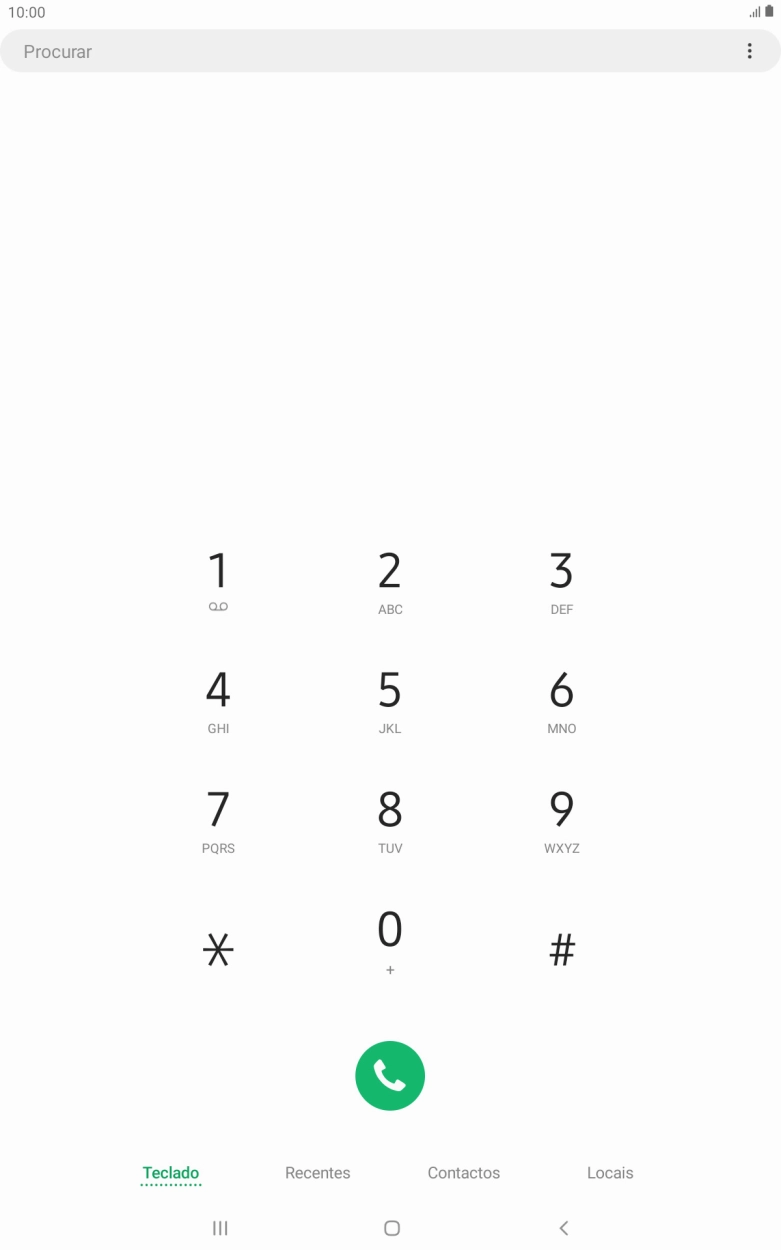Image resolution: width=781 pixels, height=1250 pixels.
Task: Tap the 4 GHI key
Action: click(218, 701)
